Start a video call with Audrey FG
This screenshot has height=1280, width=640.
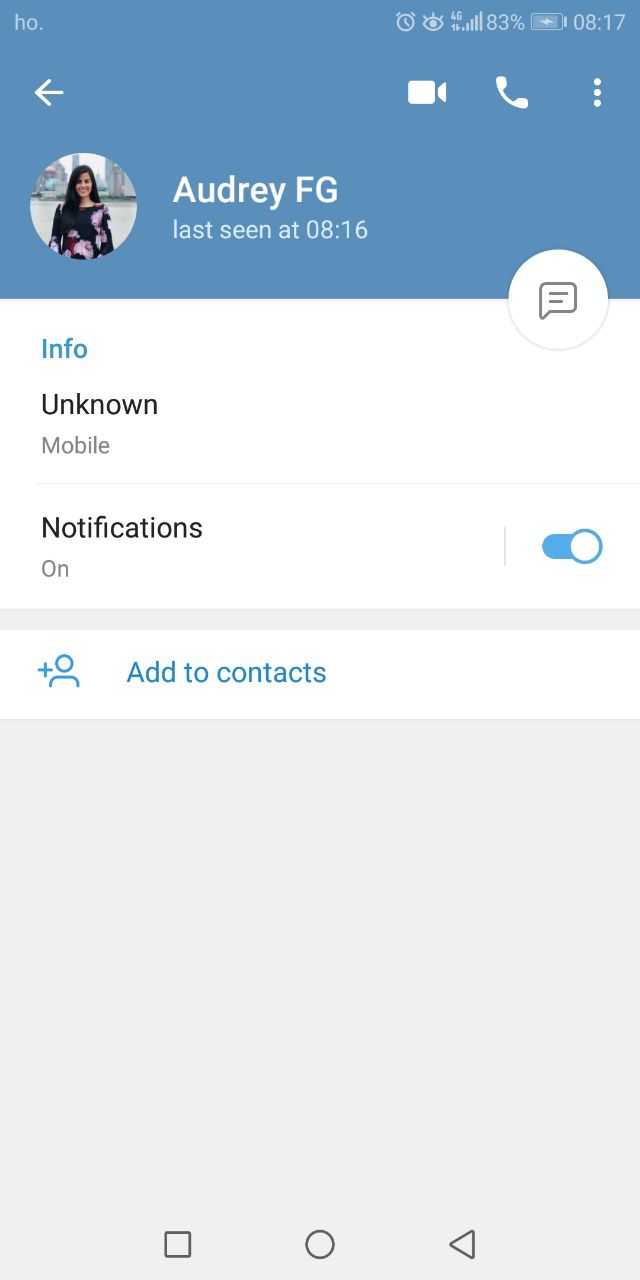pos(427,93)
